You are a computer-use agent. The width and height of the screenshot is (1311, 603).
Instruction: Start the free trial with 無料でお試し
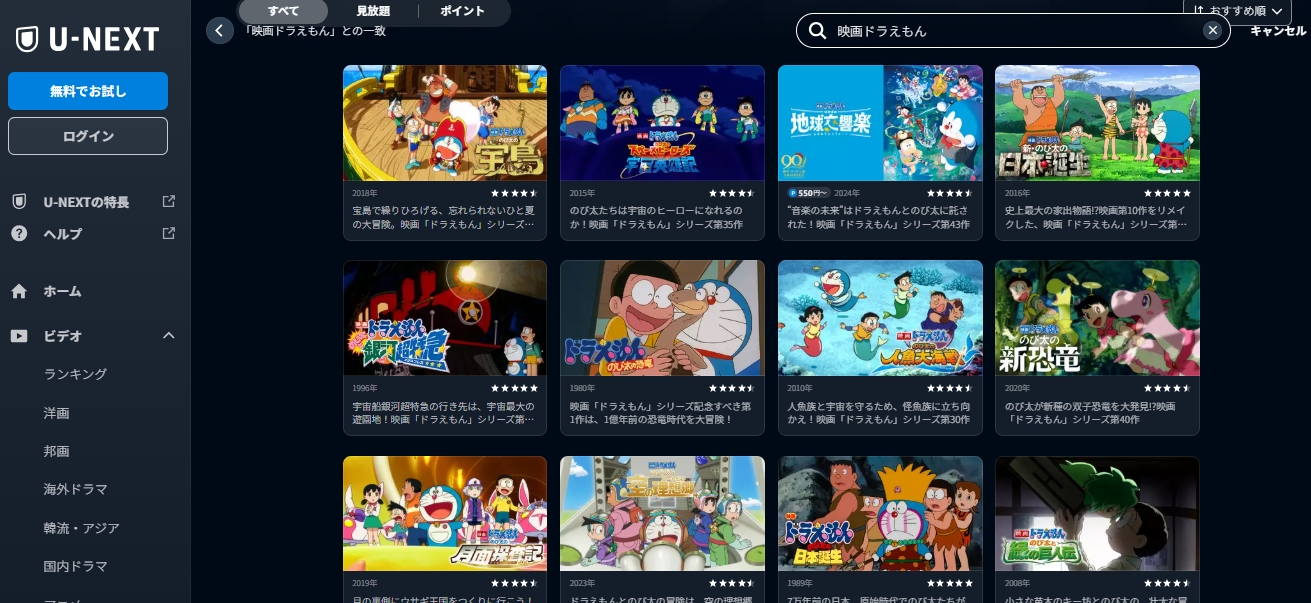(x=88, y=91)
